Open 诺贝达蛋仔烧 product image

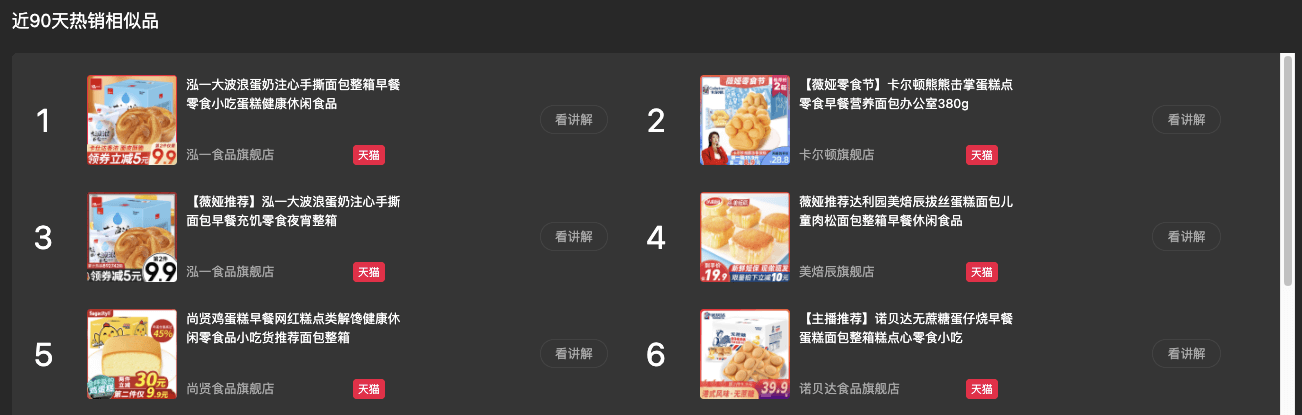(x=745, y=354)
